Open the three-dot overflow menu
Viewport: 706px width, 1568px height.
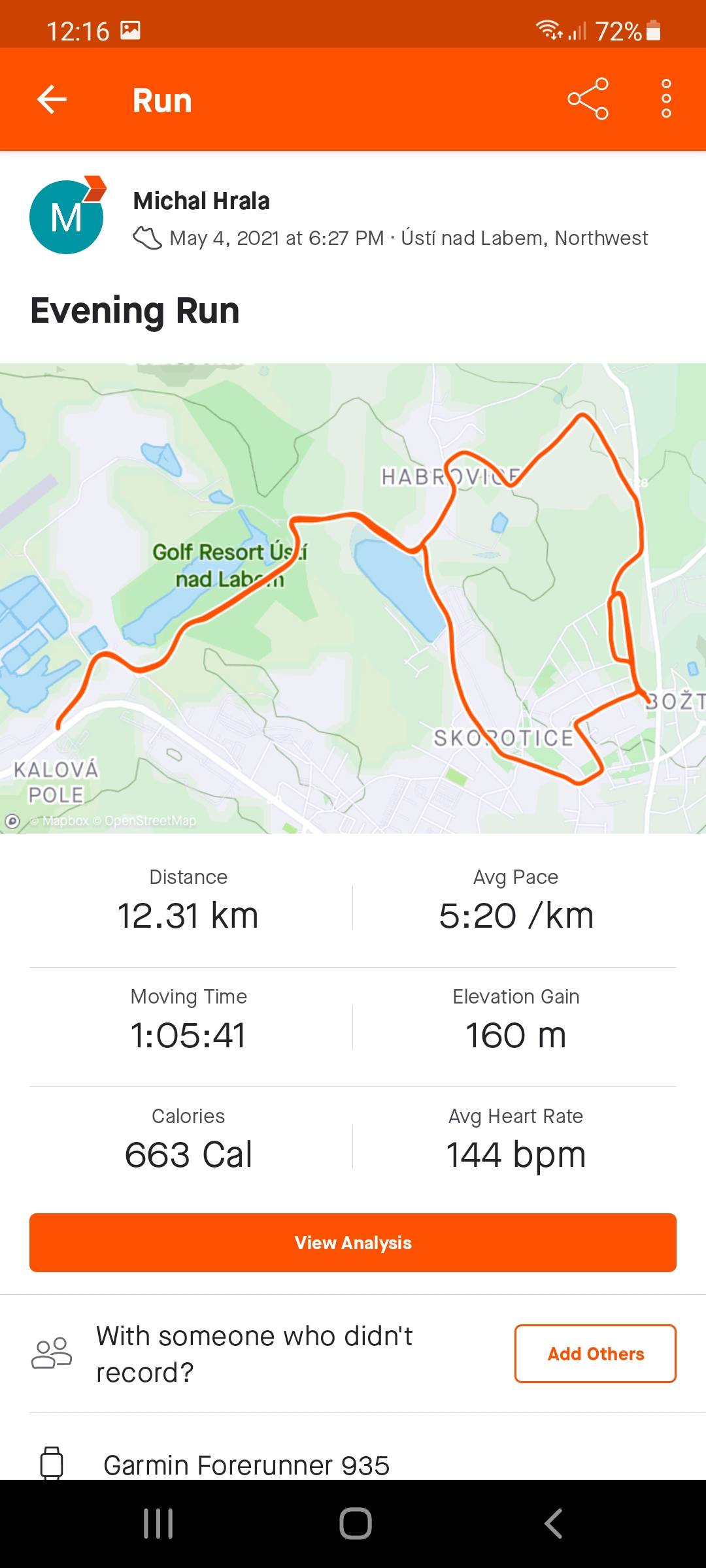(666, 99)
